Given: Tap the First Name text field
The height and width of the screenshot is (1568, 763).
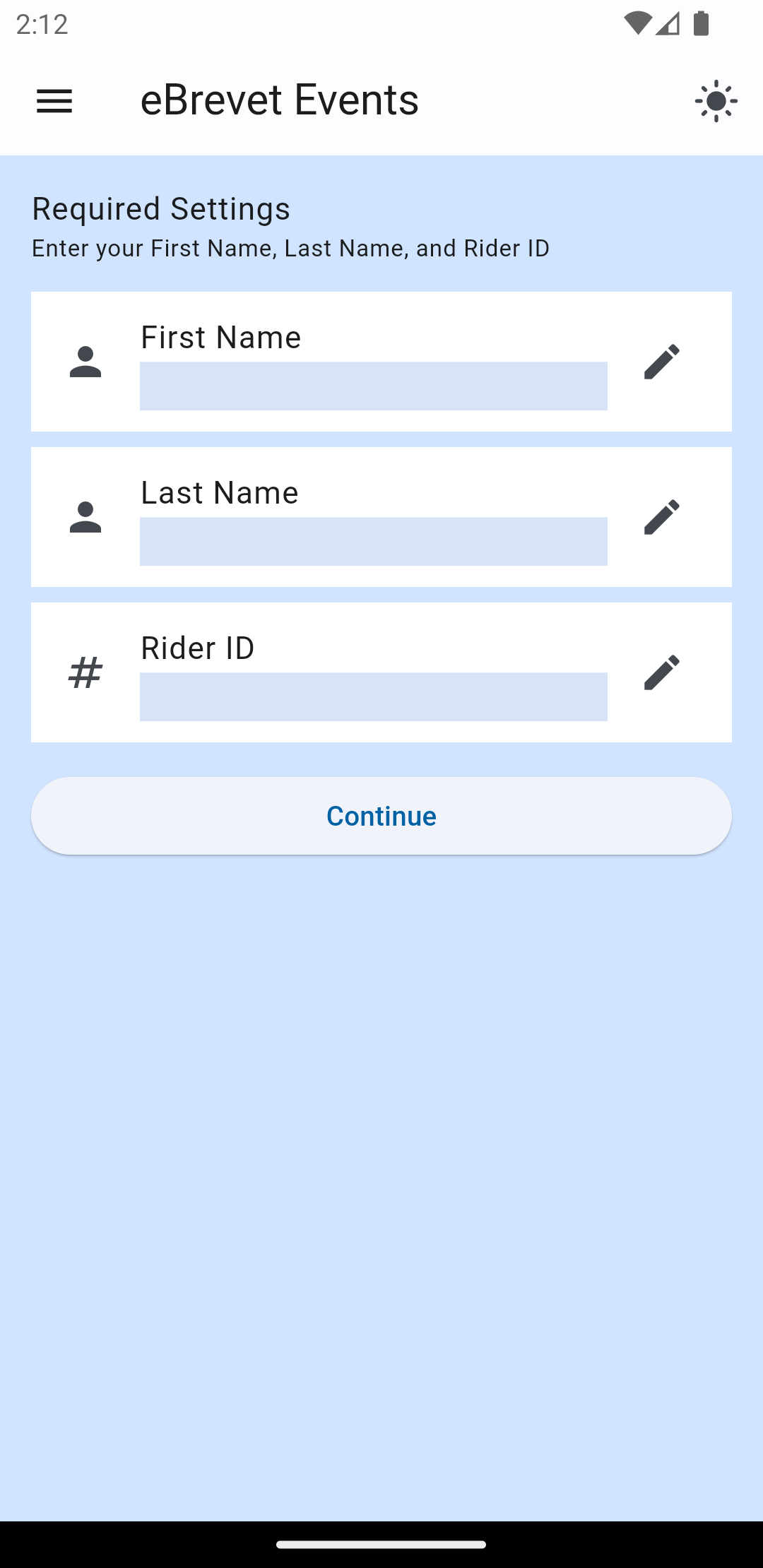Looking at the screenshot, I should coord(373,386).
